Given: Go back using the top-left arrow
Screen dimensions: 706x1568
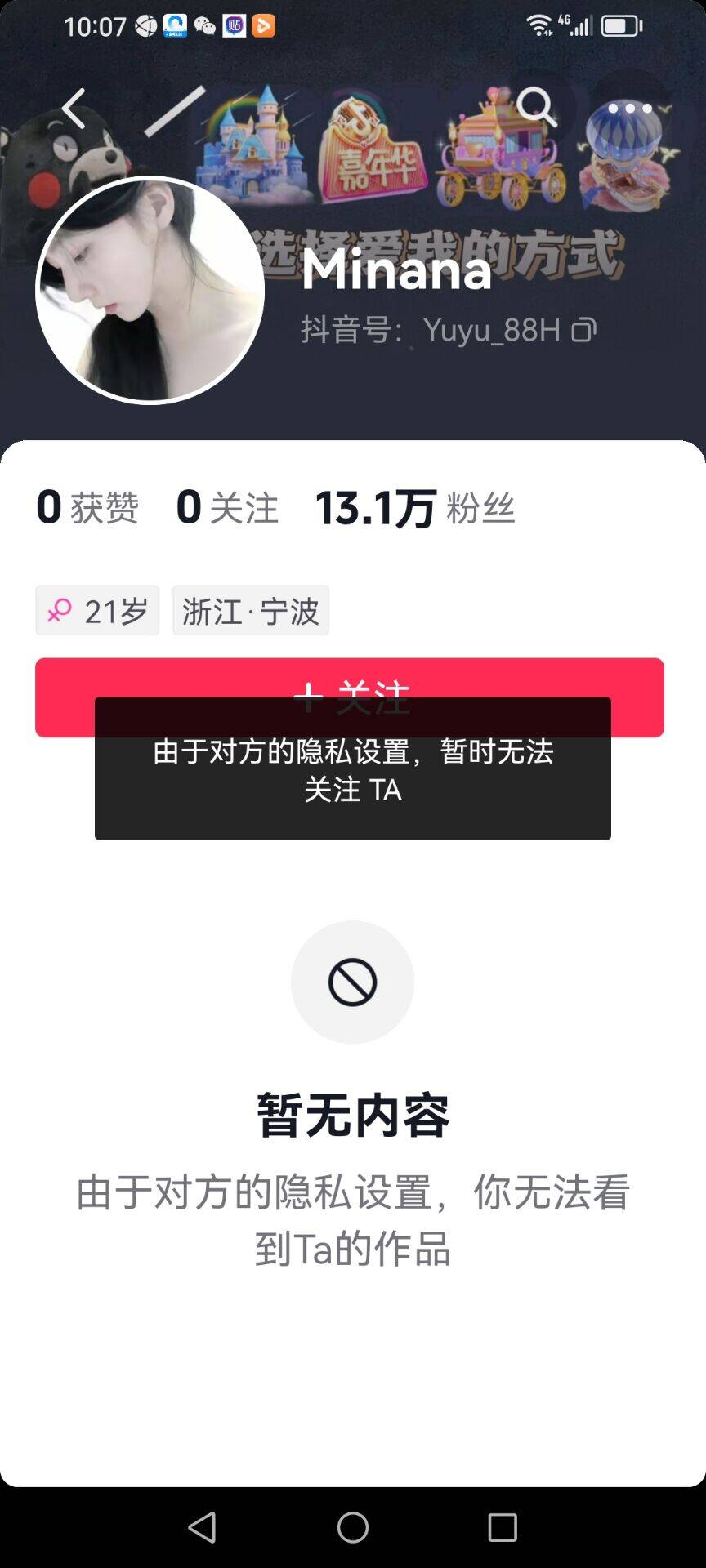Looking at the screenshot, I should click(x=74, y=109).
